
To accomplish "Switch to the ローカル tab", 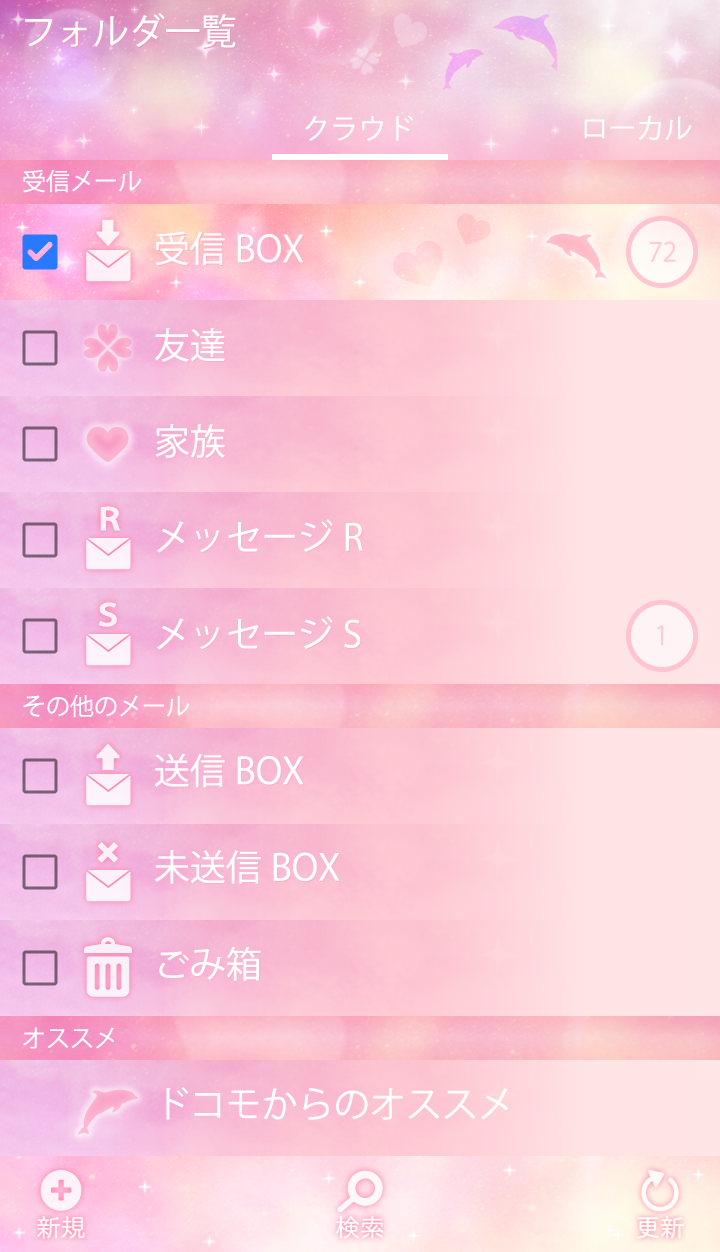I will 636,129.
